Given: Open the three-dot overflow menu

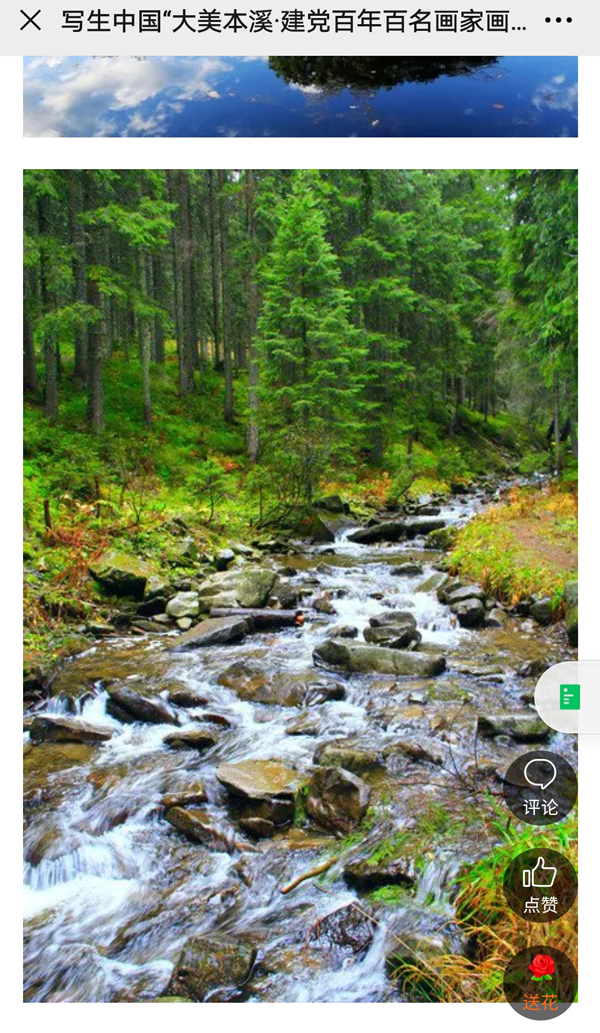Looking at the screenshot, I should [x=558, y=20].
